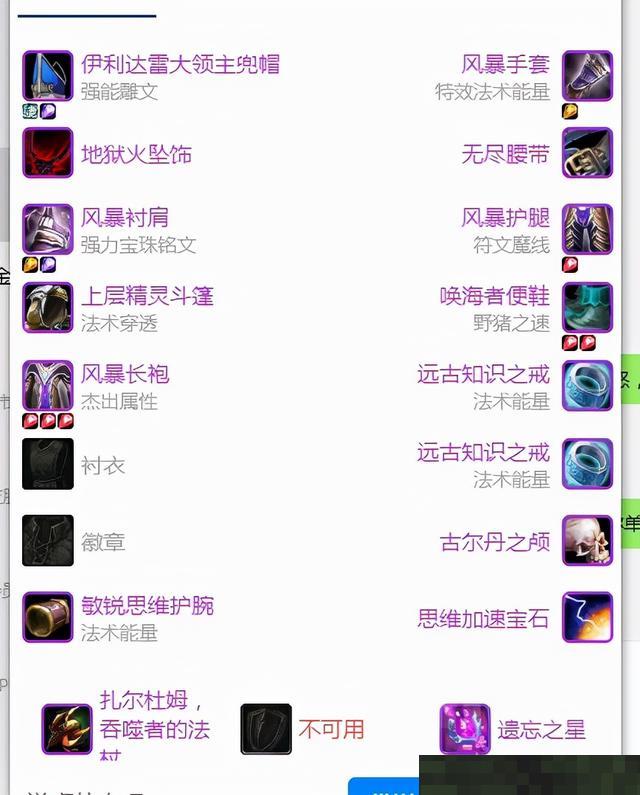Open the 上层精灵斗篷 item link
This screenshot has width=640, height=795.
[x=147, y=296]
